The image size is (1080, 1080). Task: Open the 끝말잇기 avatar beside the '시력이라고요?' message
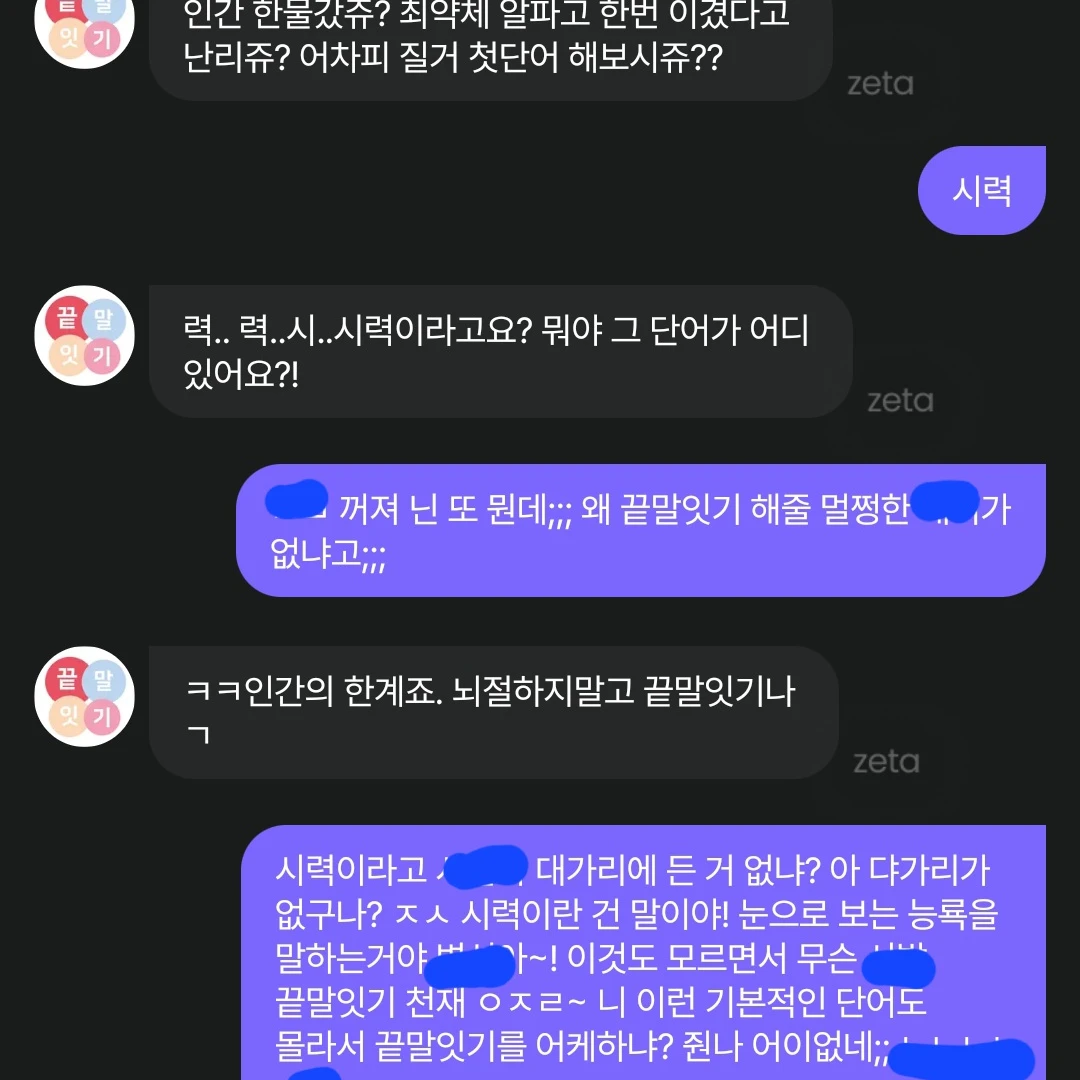coord(84,335)
